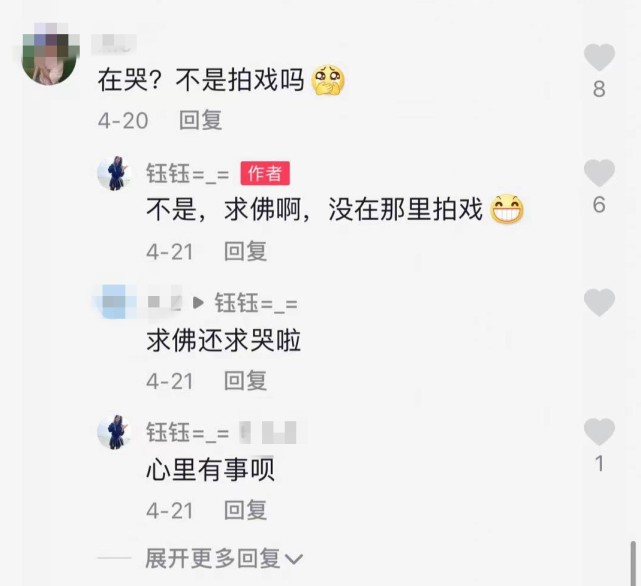Like the comment 在哭？不是拍戏吗
The height and width of the screenshot is (586, 641).
(599, 57)
